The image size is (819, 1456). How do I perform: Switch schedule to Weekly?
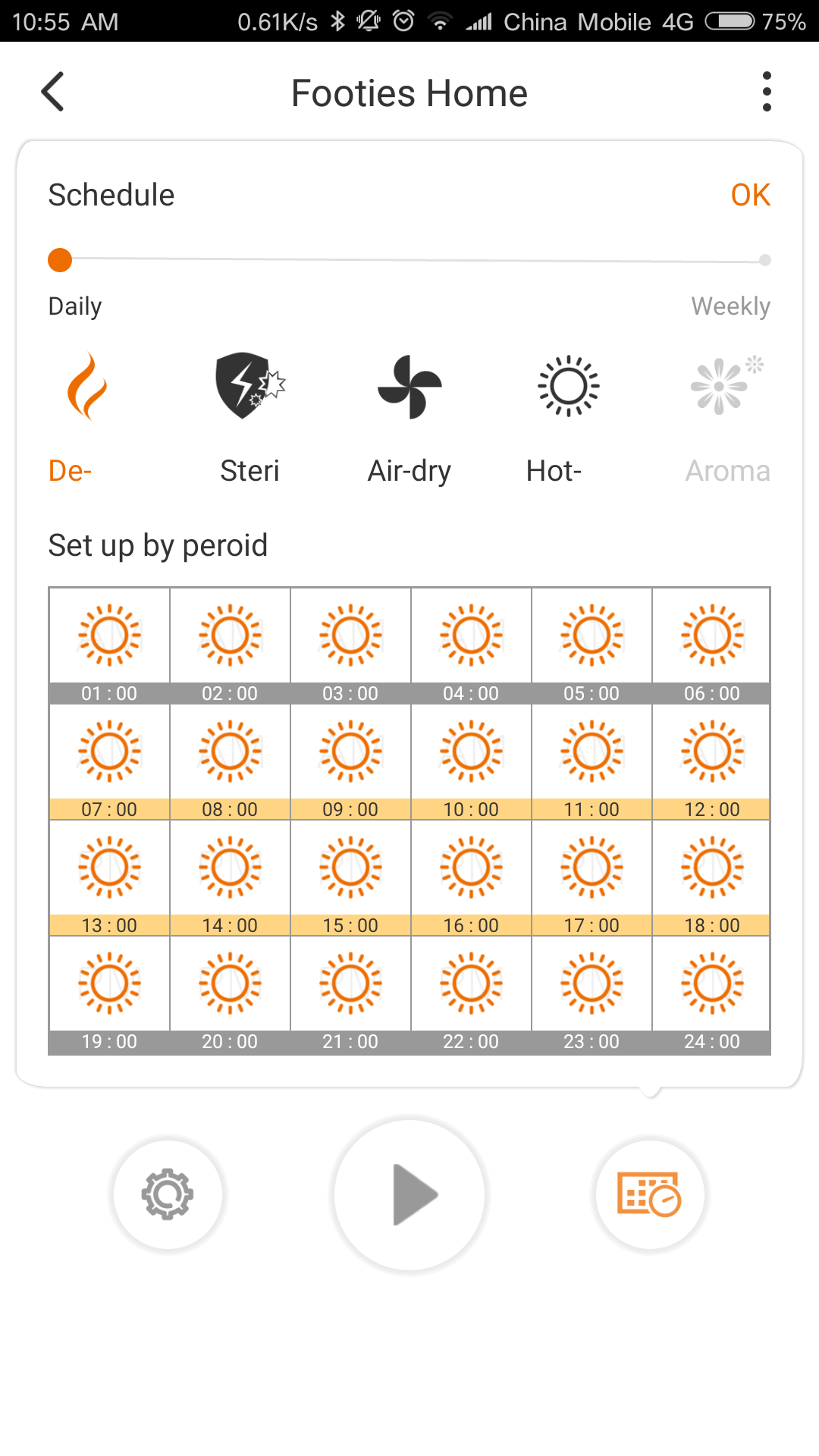764,260
